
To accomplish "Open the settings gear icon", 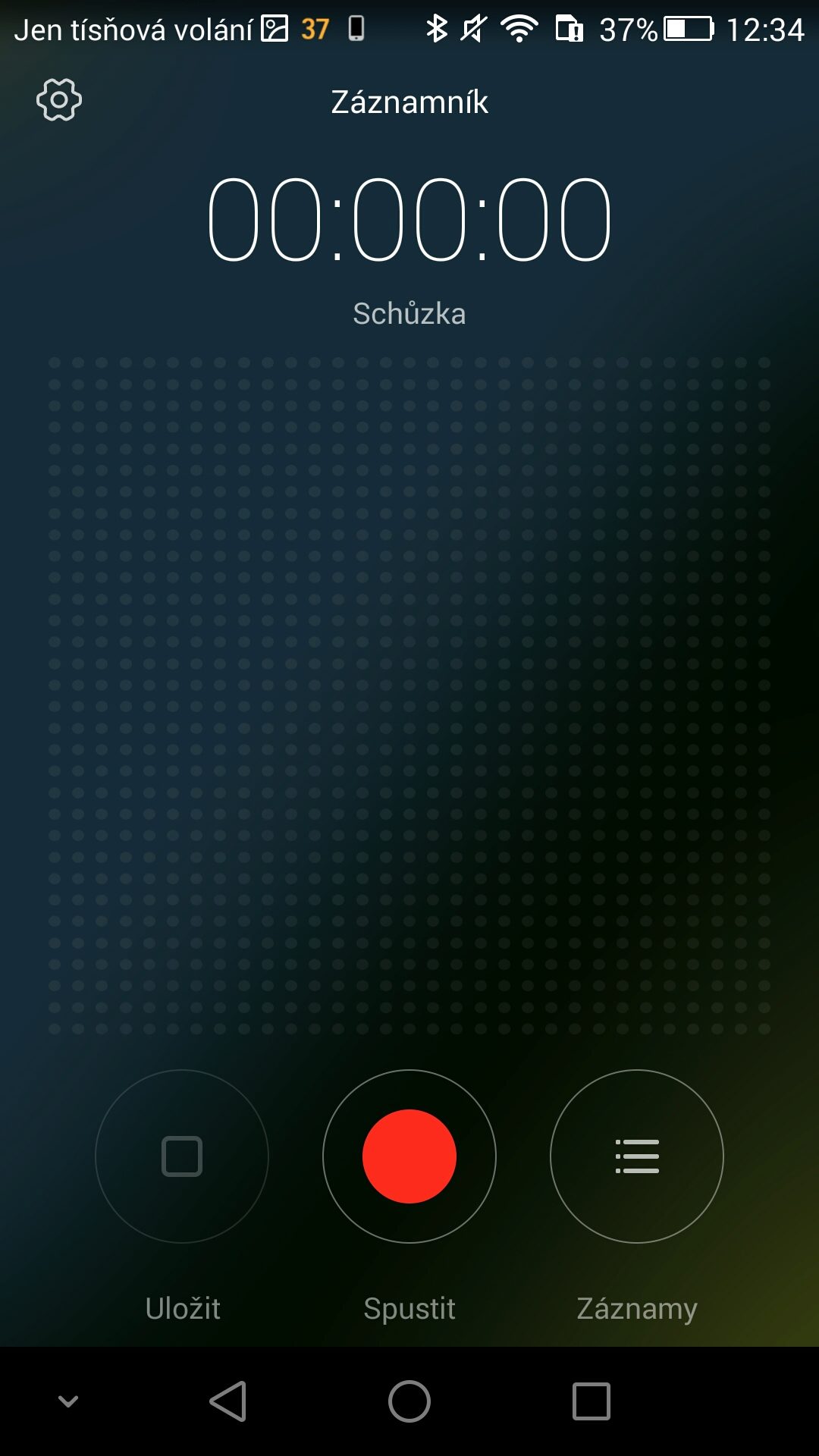I will (x=59, y=100).
